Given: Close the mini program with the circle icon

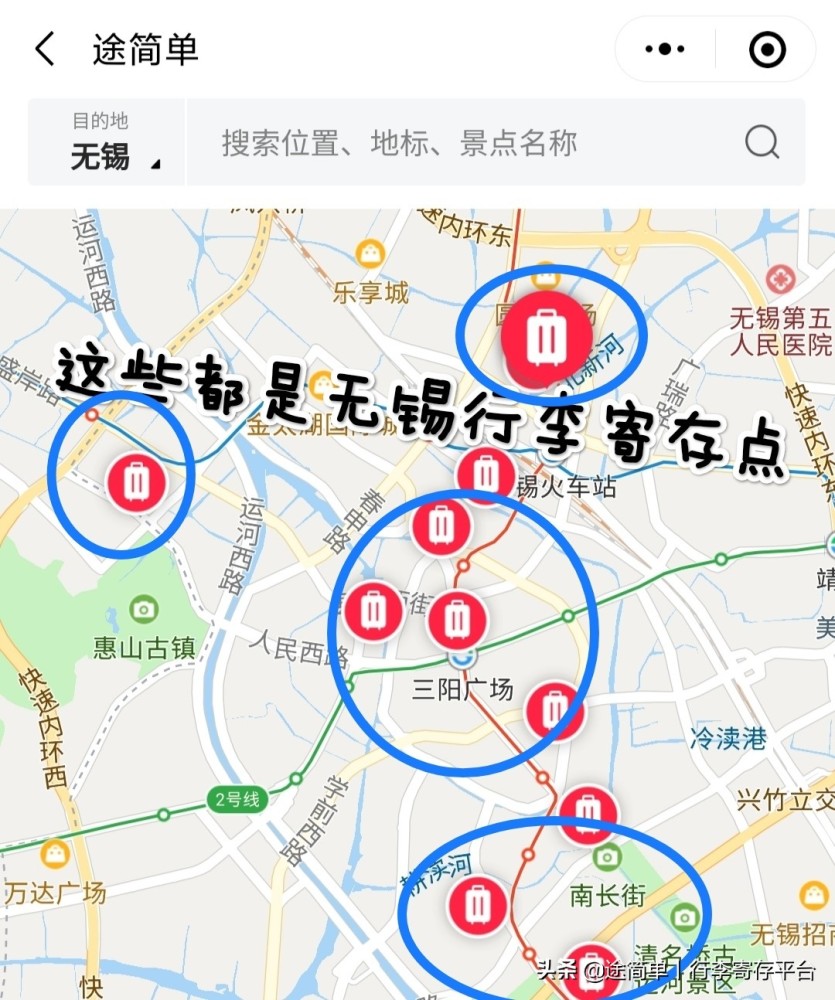Looking at the screenshot, I should pos(767,49).
